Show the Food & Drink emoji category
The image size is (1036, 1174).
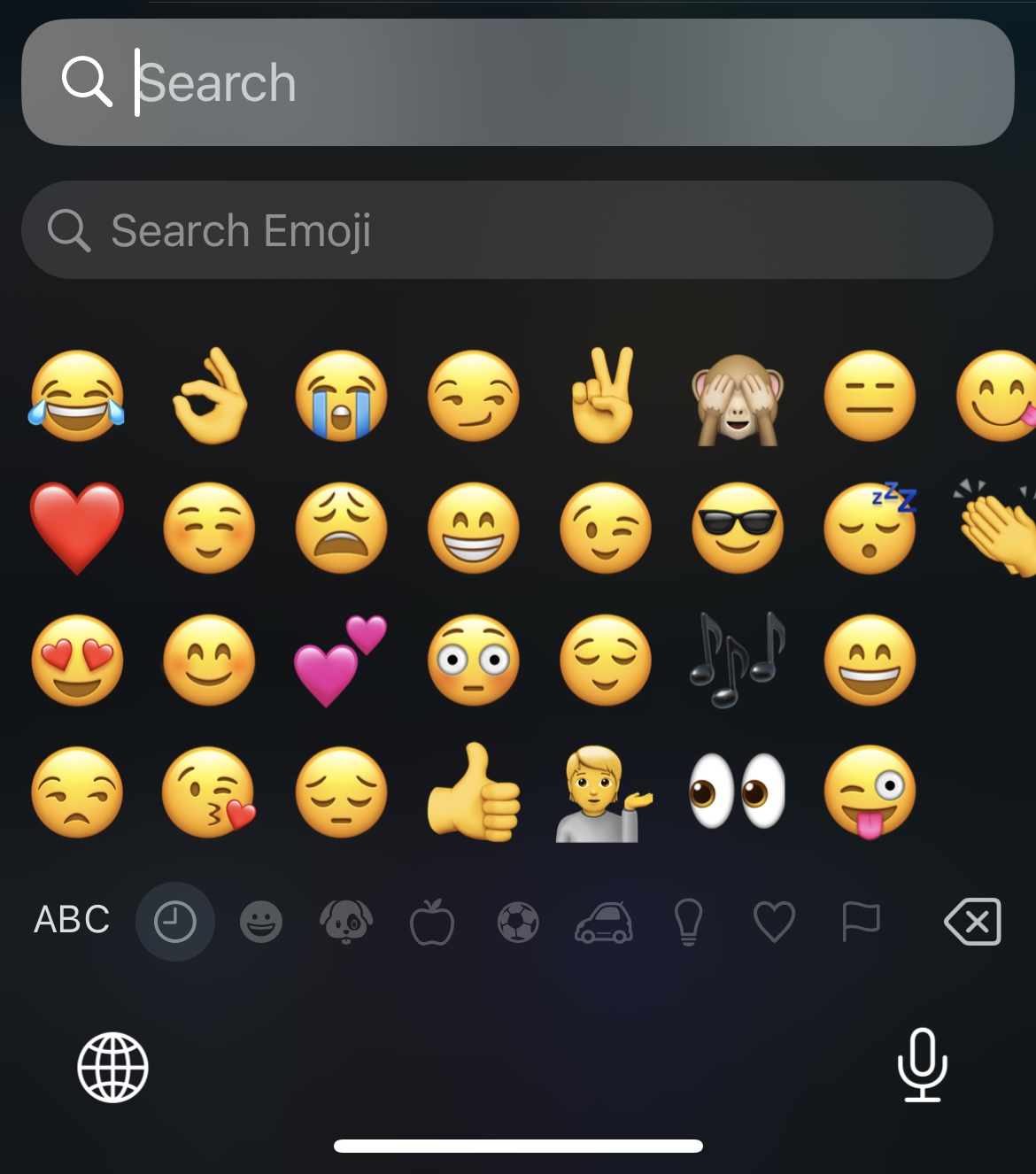pyautogui.click(x=432, y=922)
